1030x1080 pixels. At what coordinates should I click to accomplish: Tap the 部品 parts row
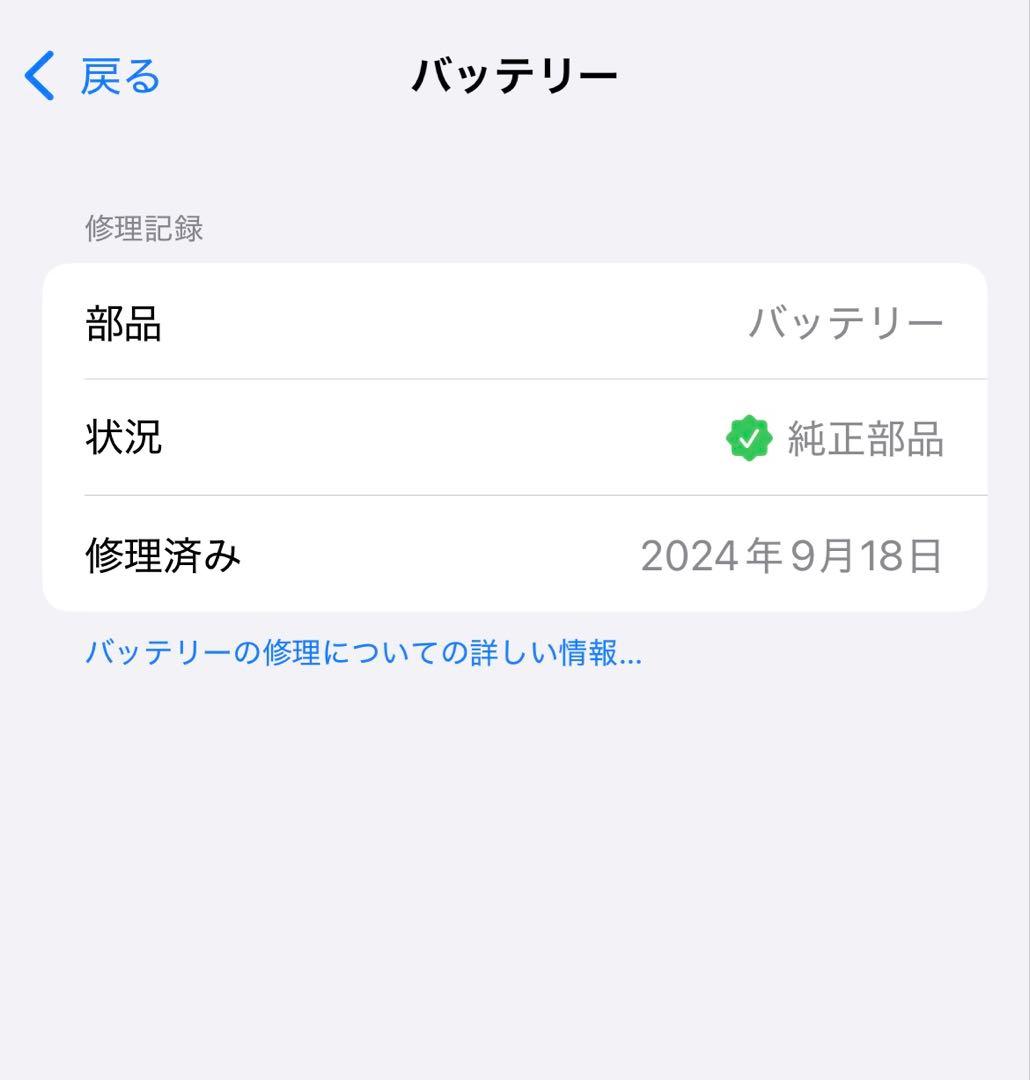[x=515, y=320]
